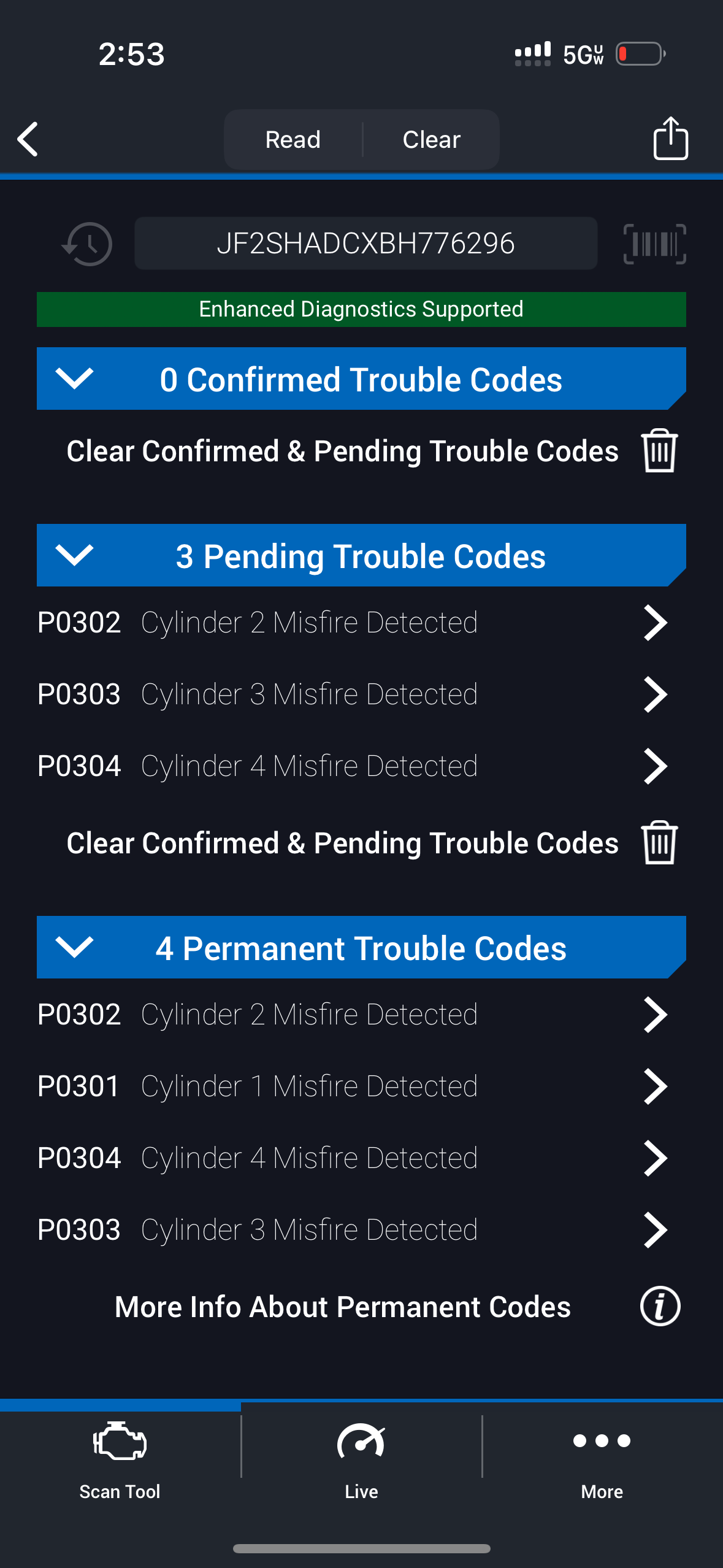Go back using the top-left arrow
723x1568 pixels.
(28, 139)
